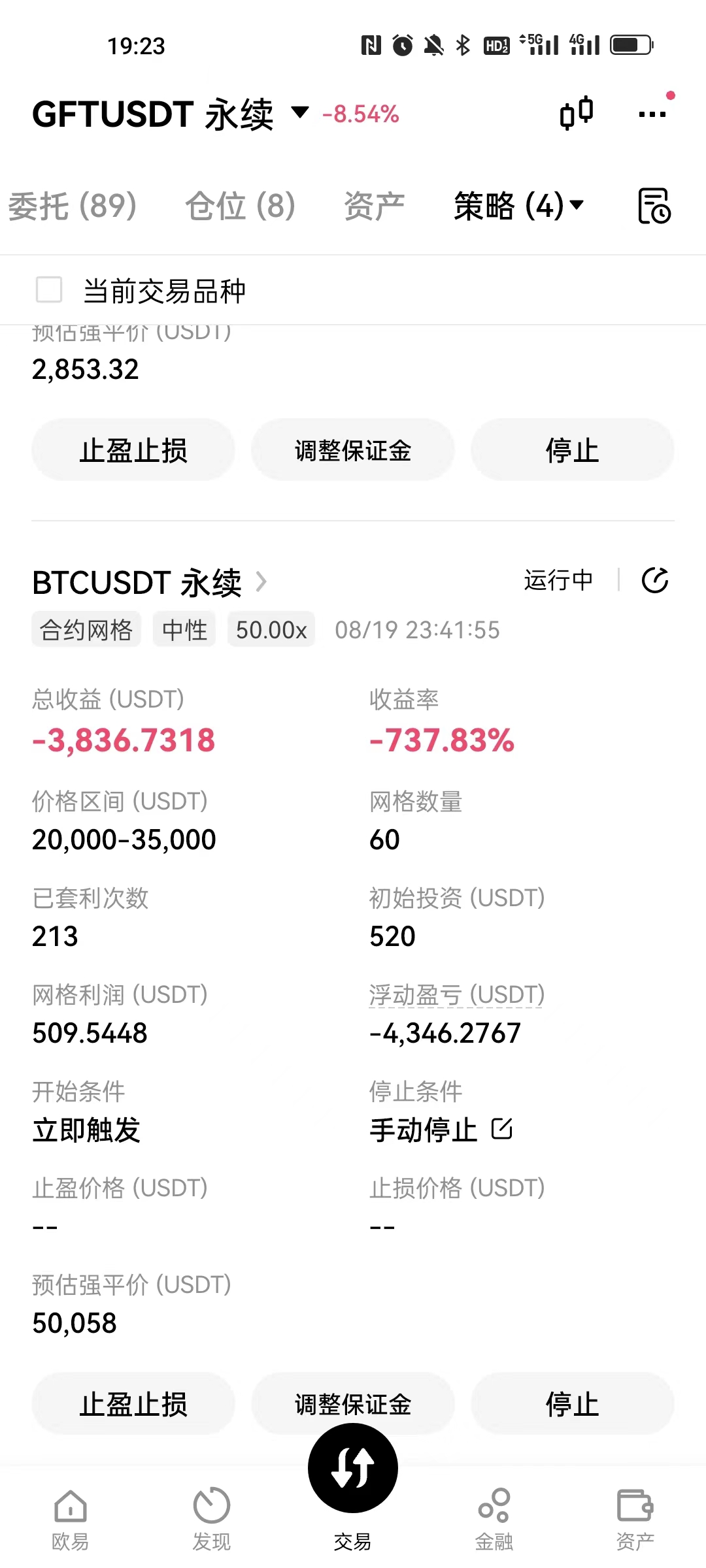Share the BTCUSDT grid strategy
The image size is (706, 1568).
(655, 580)
